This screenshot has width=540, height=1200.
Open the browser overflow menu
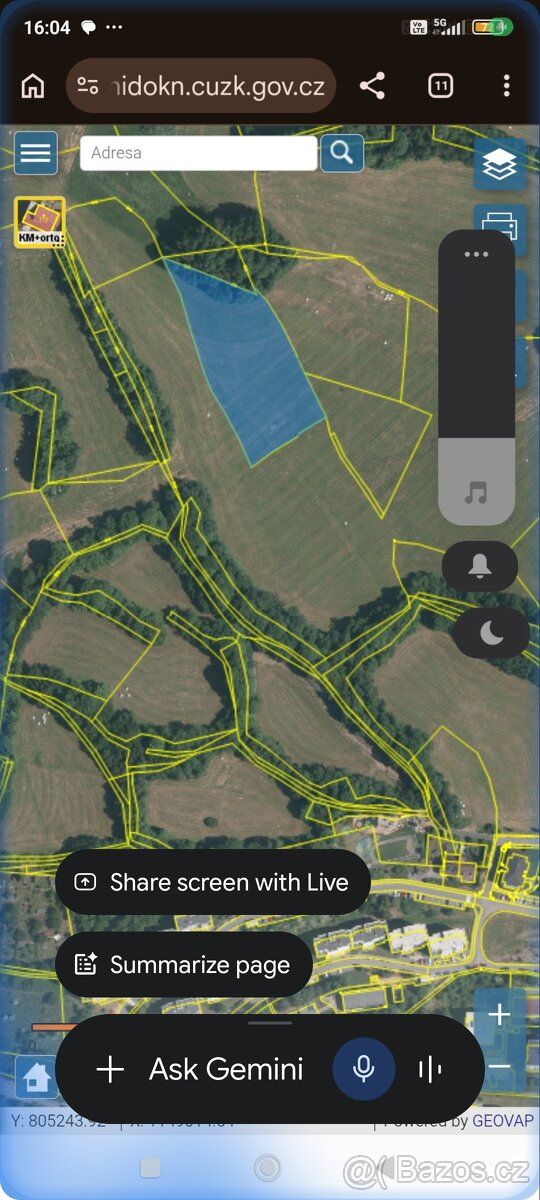[506, 86]
